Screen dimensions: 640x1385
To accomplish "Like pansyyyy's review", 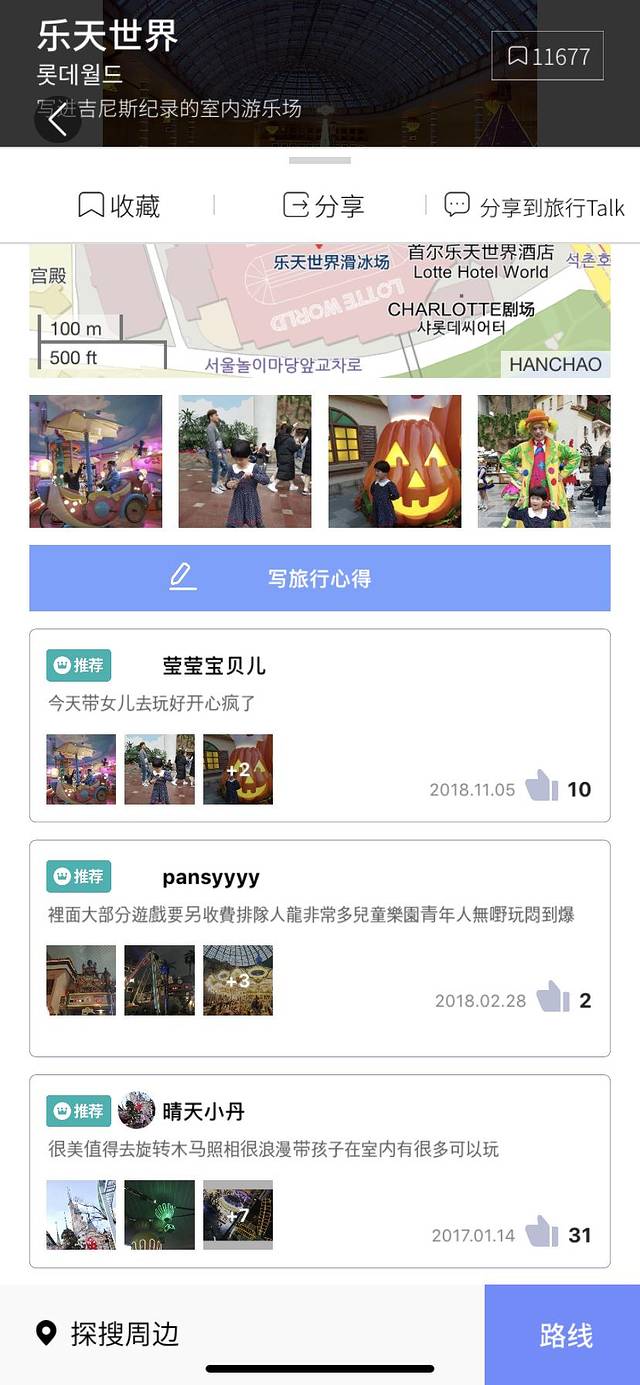I will tap(552, 998).
